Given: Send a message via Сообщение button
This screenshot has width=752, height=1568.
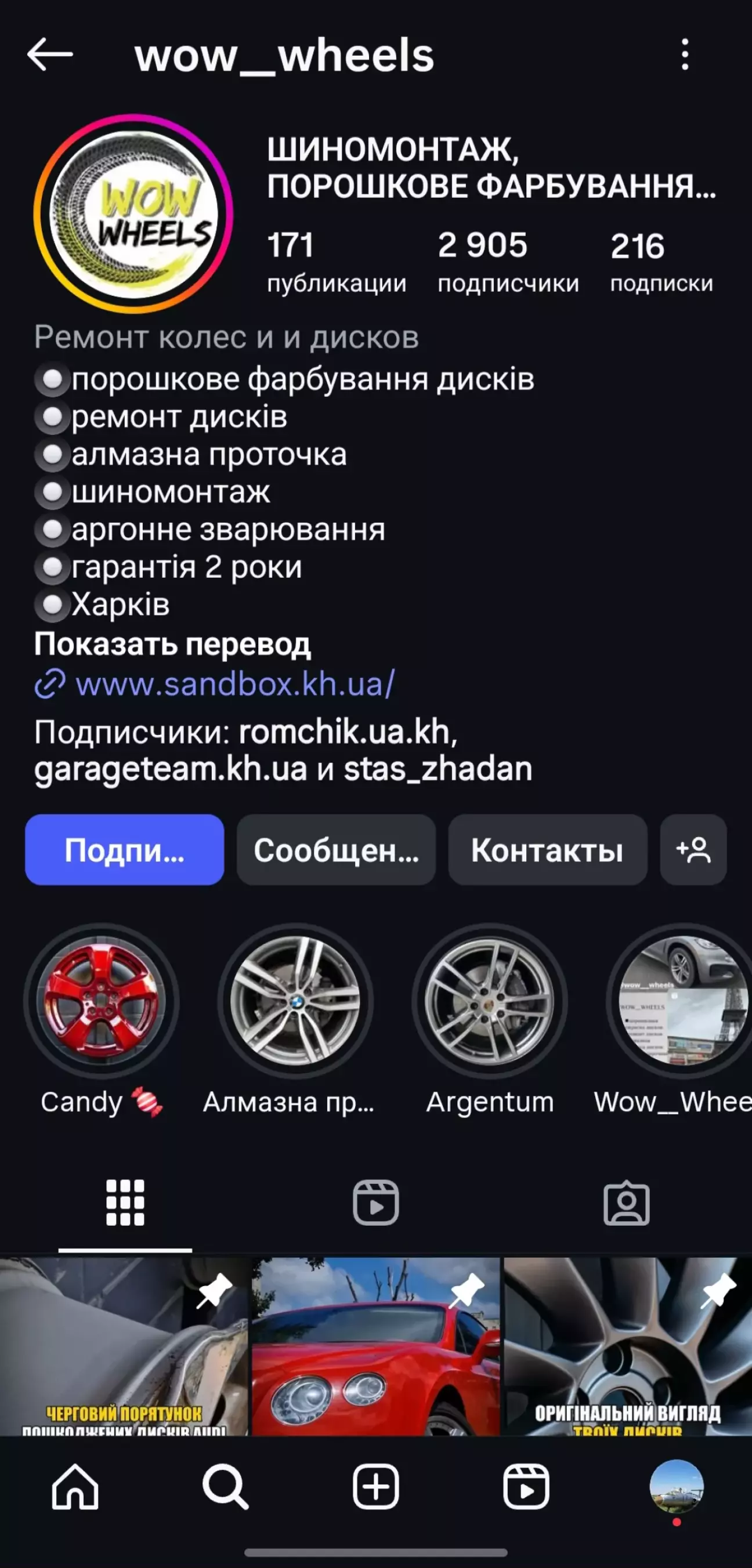Looking at the screenshot, I should click(x=336, y=850).
